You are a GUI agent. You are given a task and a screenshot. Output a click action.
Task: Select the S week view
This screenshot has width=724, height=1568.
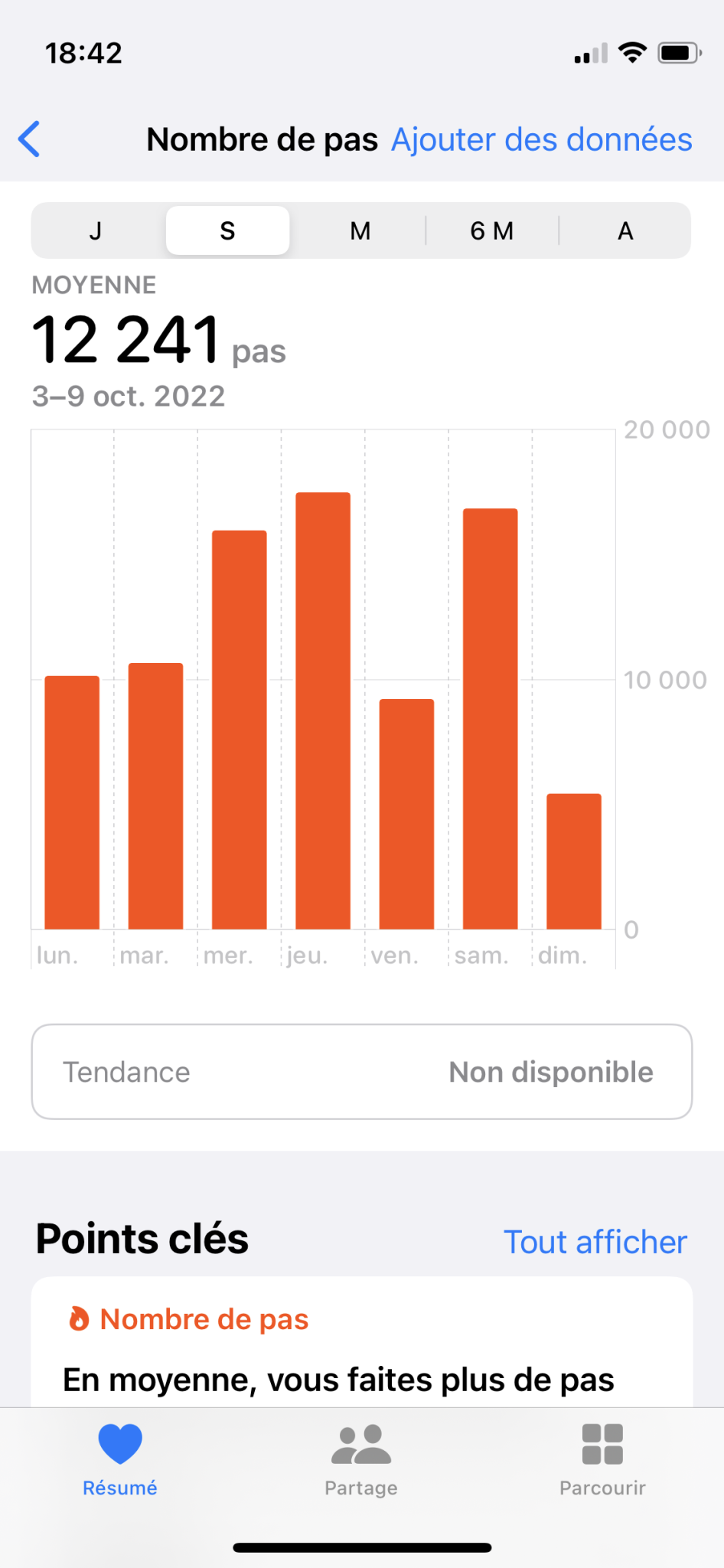(x=227, y=230)
